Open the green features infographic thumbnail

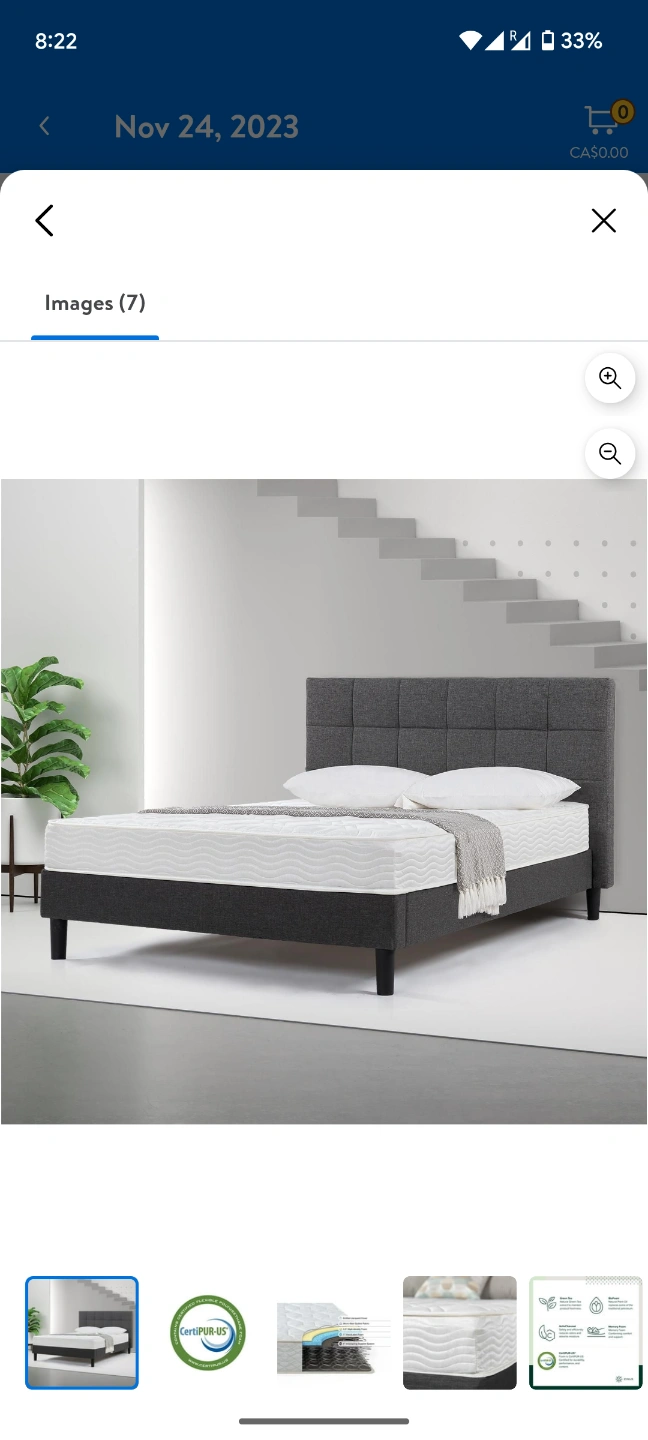tap(585, 1333)
